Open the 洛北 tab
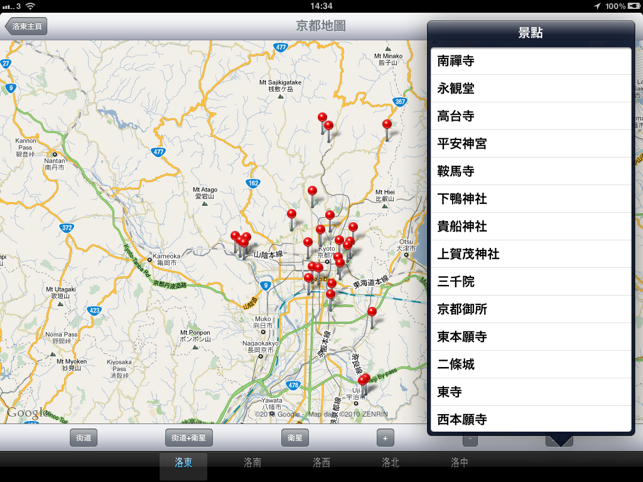 390,463
